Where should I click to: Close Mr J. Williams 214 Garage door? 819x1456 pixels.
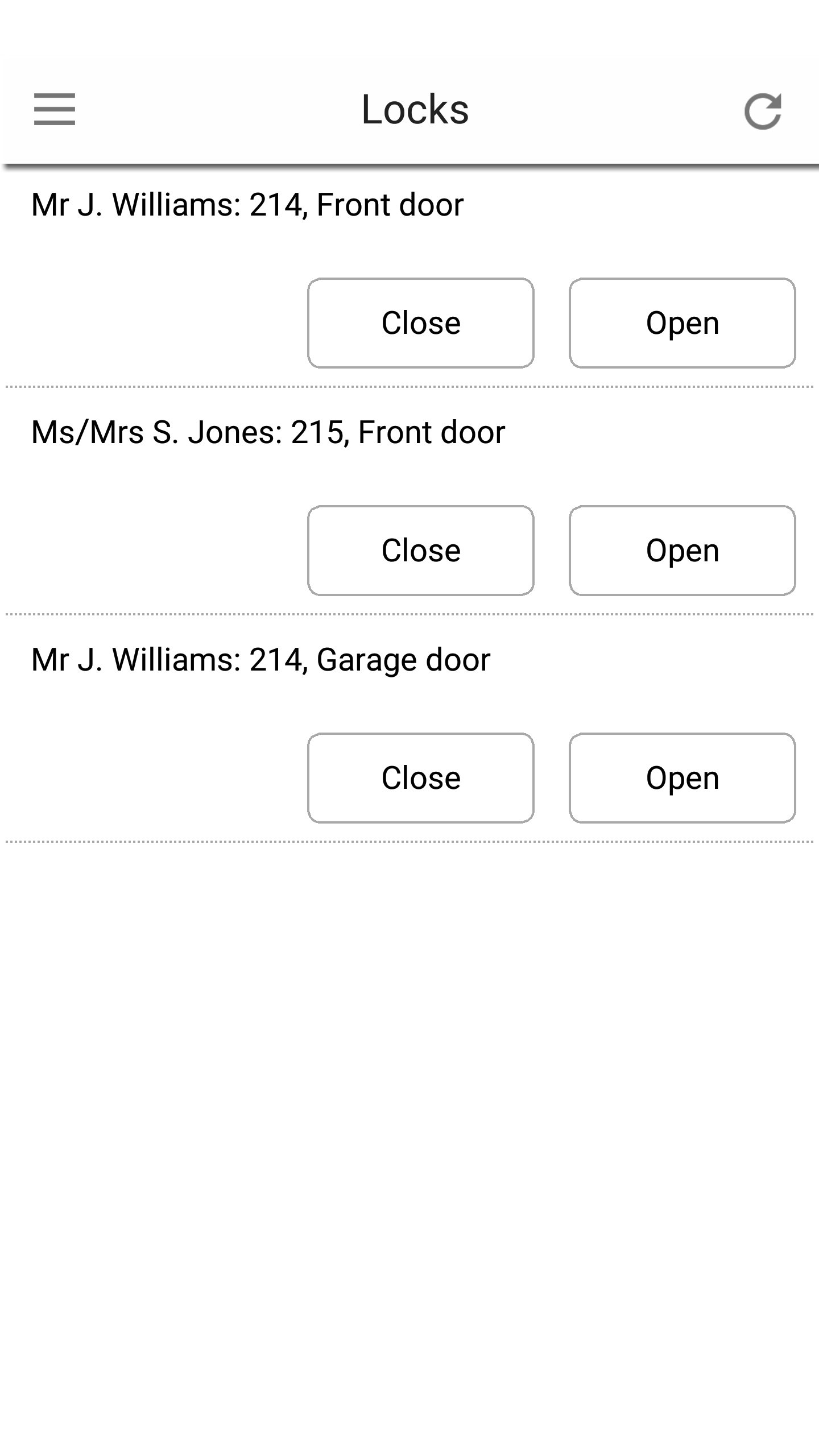[420, 778]
